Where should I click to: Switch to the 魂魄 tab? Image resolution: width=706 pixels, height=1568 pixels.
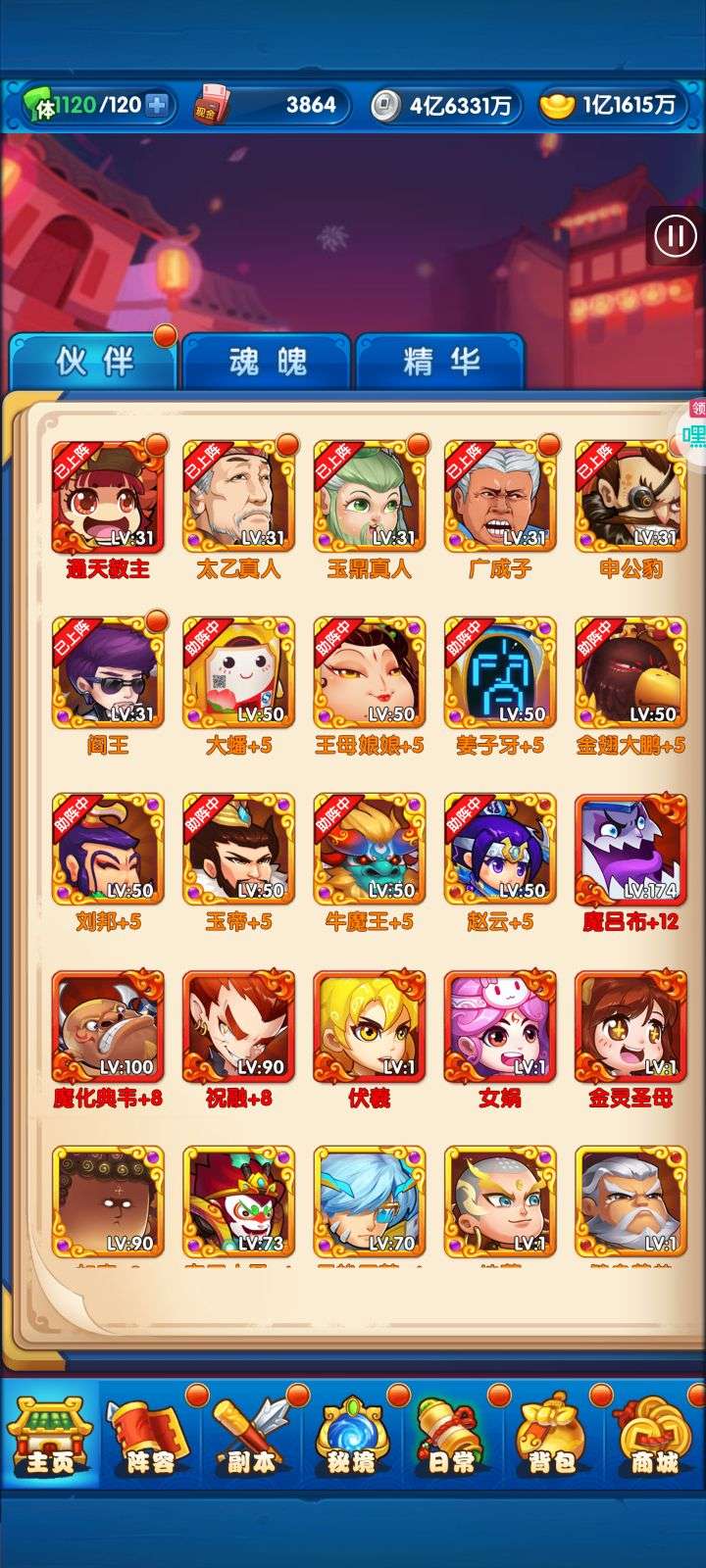tap(268, 361)
